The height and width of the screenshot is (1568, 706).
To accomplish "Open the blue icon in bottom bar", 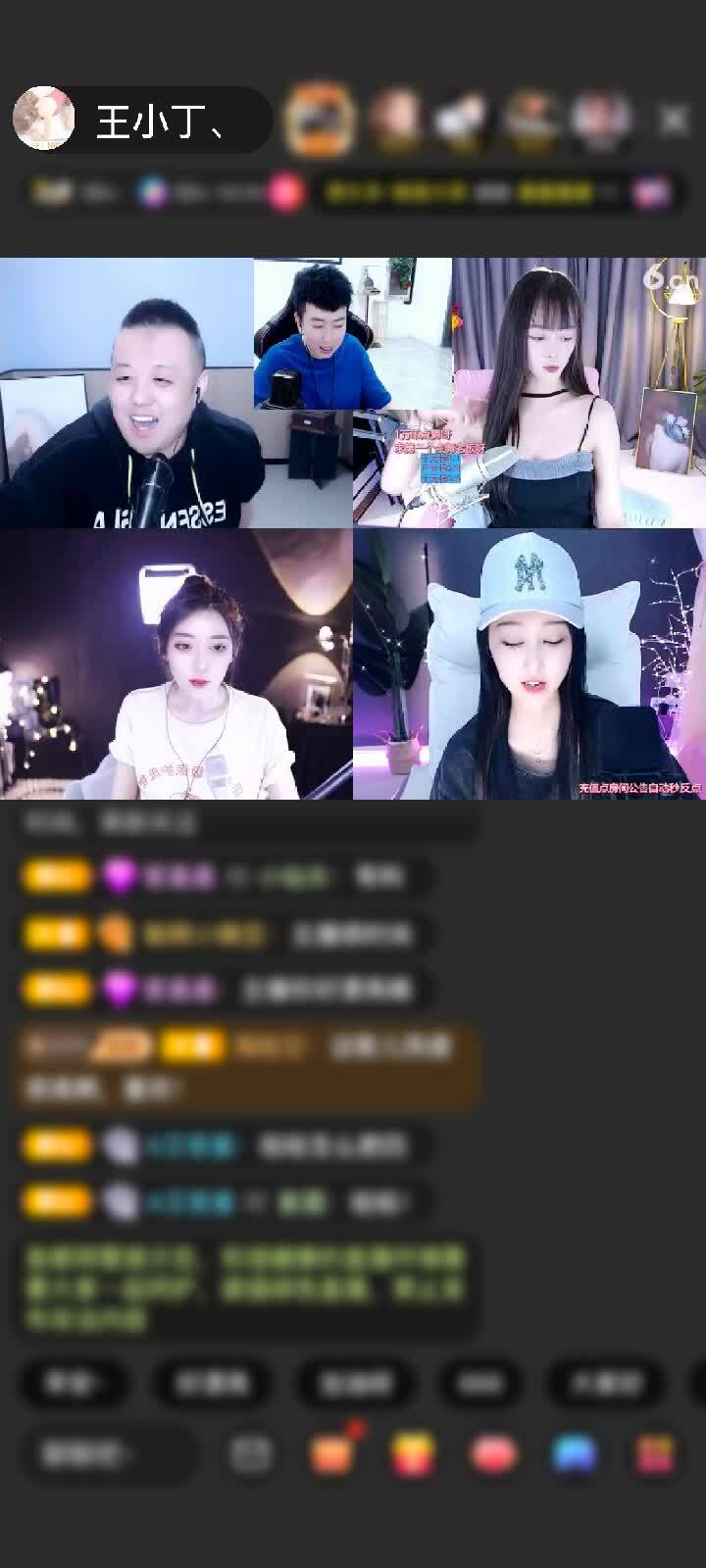I will click(575, 1455).
